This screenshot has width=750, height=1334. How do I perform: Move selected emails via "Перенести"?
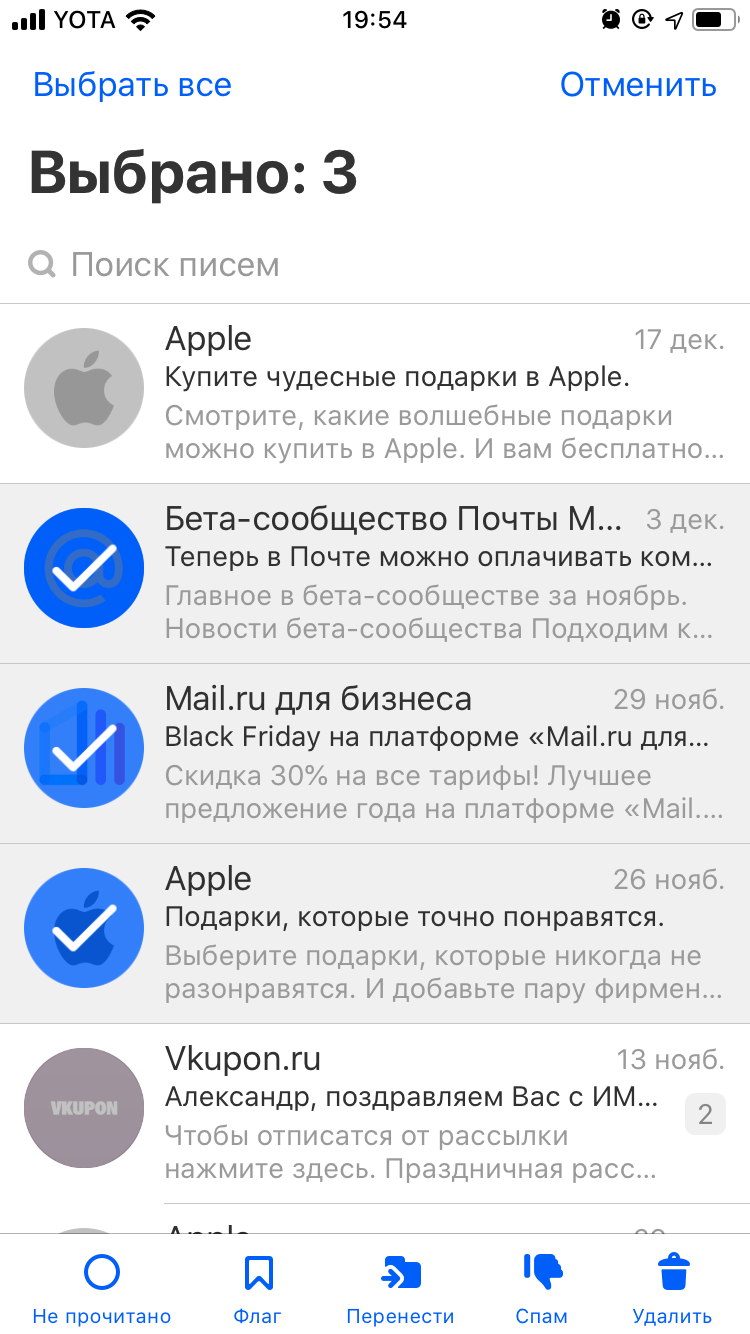400,1290
